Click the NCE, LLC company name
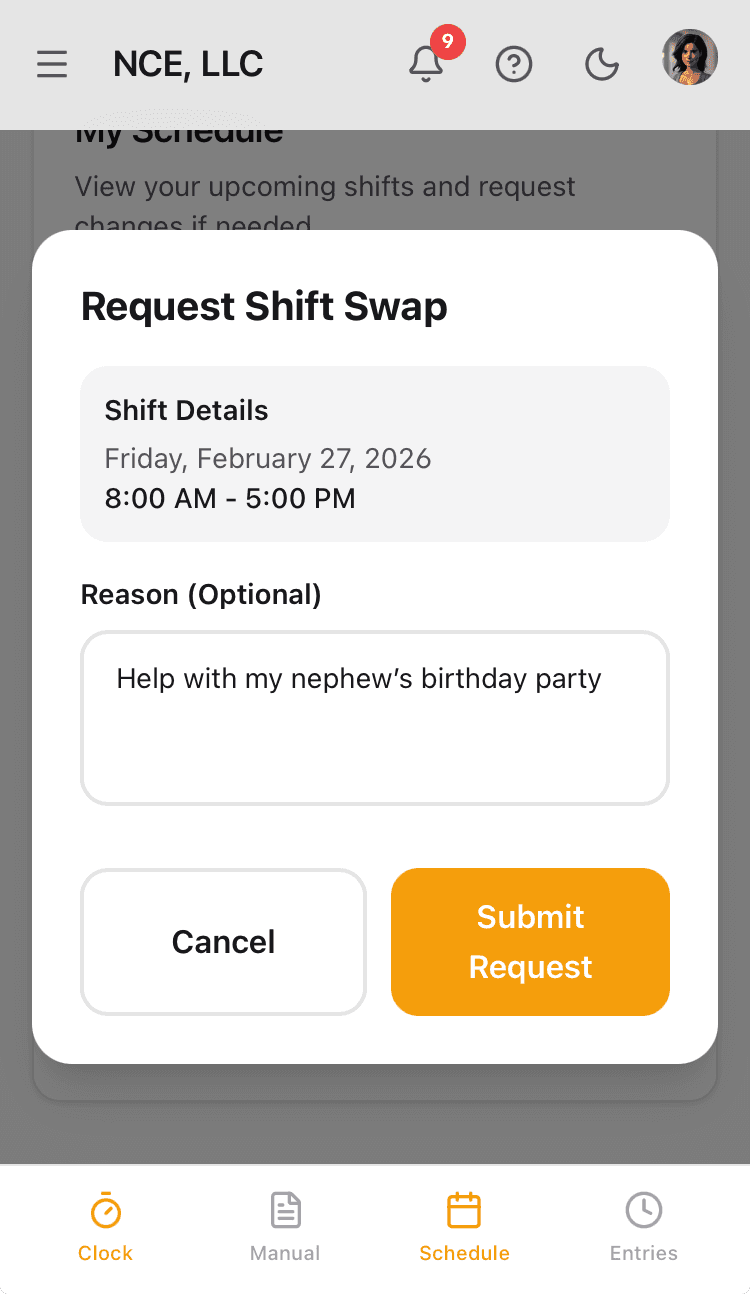This screenshot has height=1294, width=750. click(x=187, y=63)
